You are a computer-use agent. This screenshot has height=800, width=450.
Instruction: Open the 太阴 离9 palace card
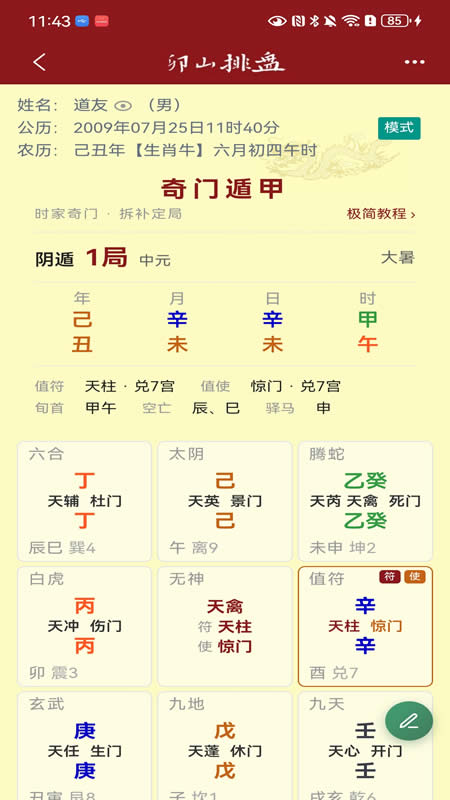[225, 502]
